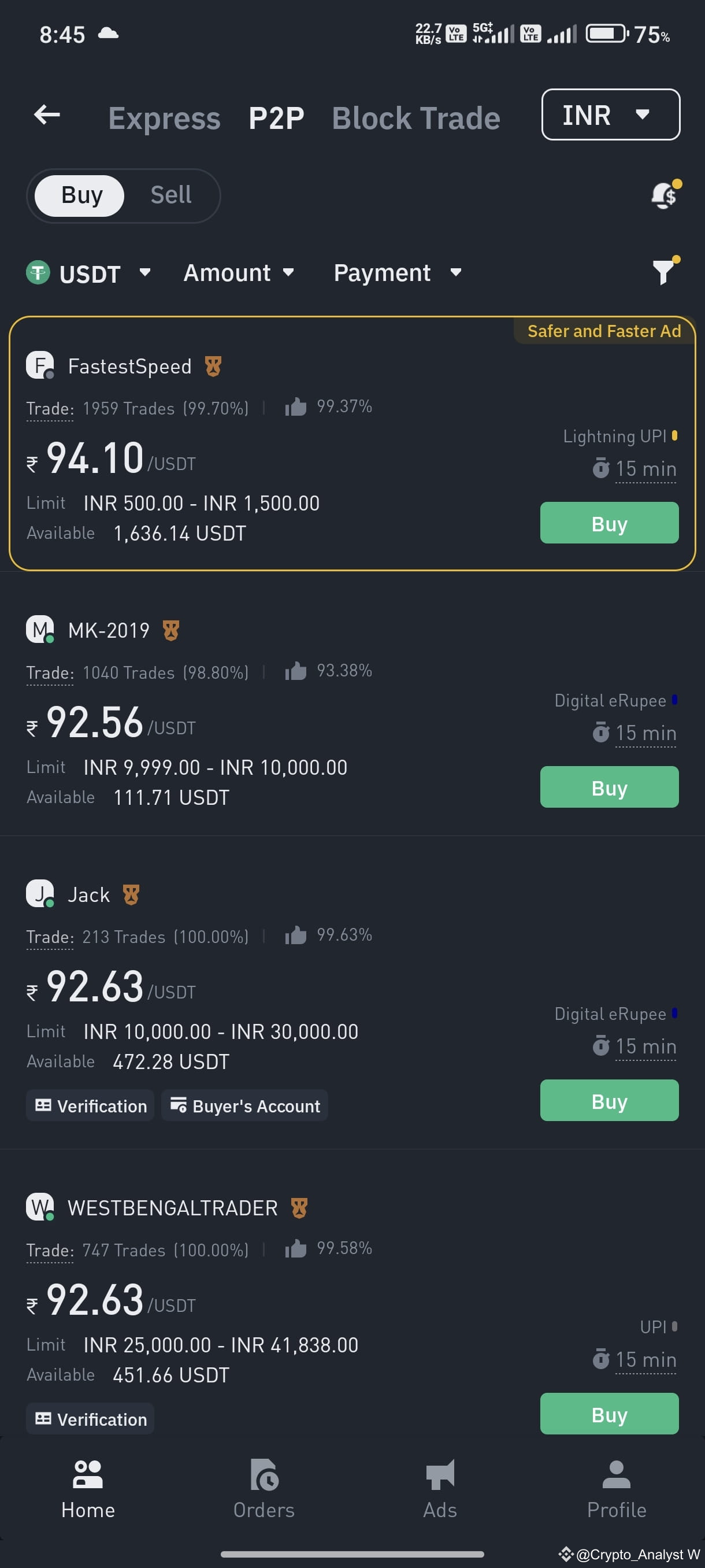Buy USDT from MK-2019
The height and width of the screenshot is (1568, 705).
pyautogui.click(x=608, y=787)
